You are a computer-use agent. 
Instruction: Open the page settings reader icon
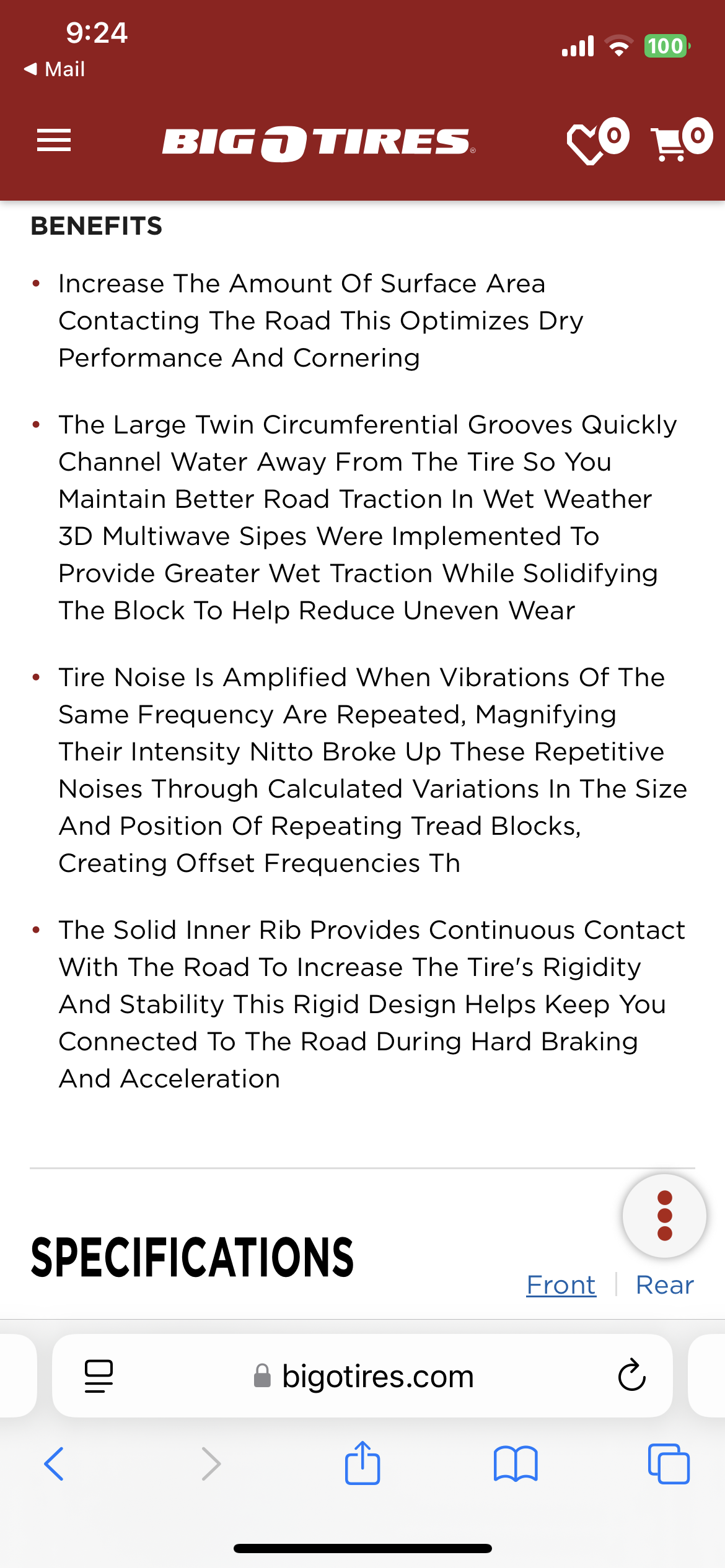pyautogui.click(x=99, y=1376)
